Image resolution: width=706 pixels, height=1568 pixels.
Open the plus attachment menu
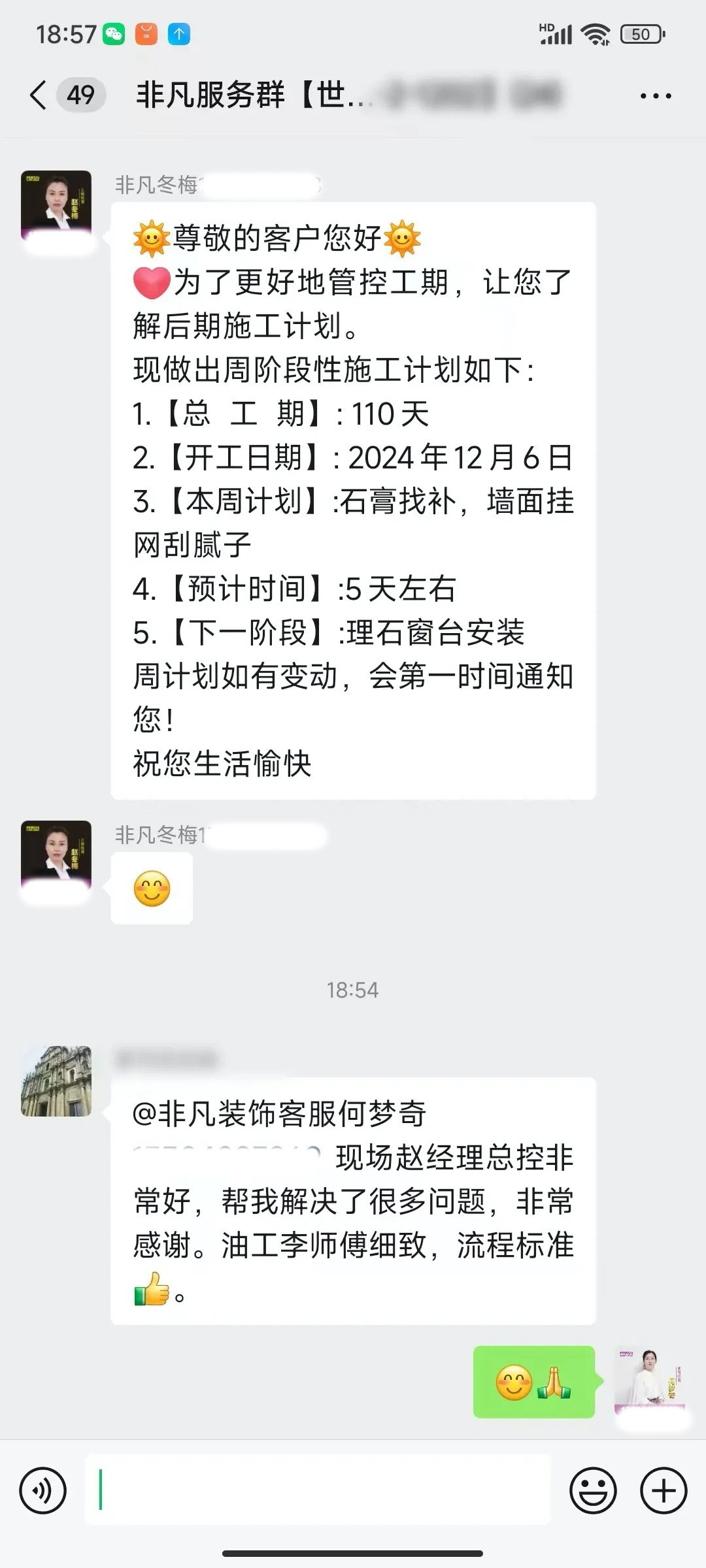point(664,1491)
